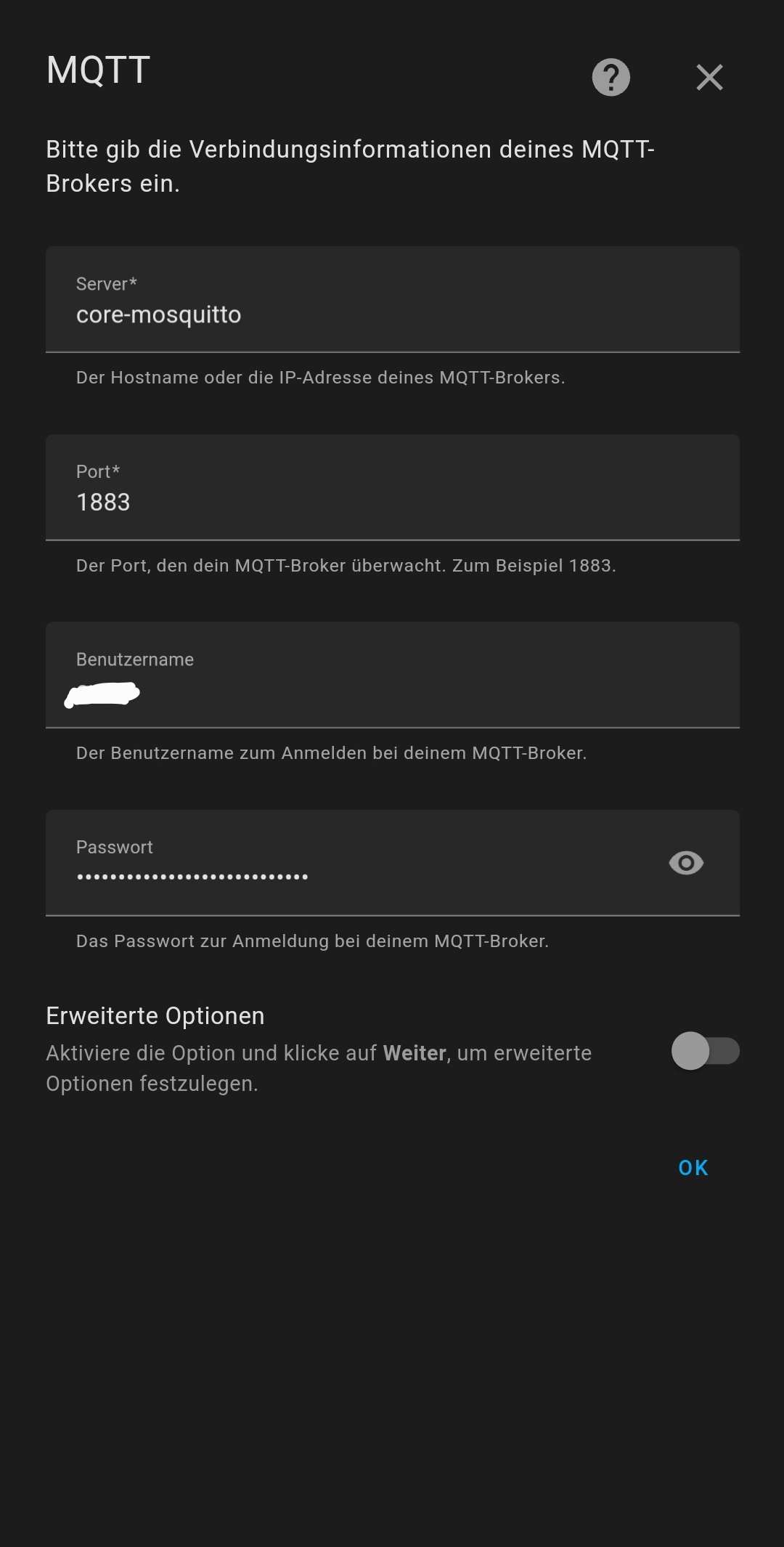
Task: Confirm broker configuration with OK
Action: point(693,1167)
